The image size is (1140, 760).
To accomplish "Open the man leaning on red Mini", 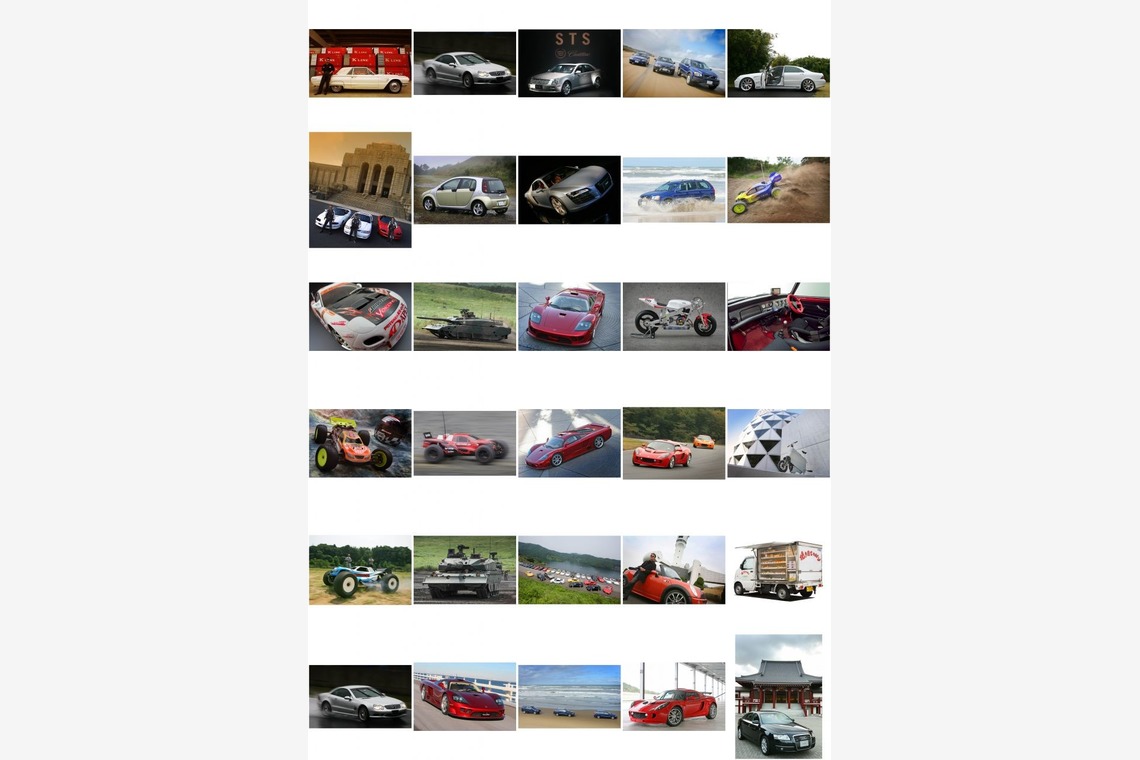I will tap(674, 570).
